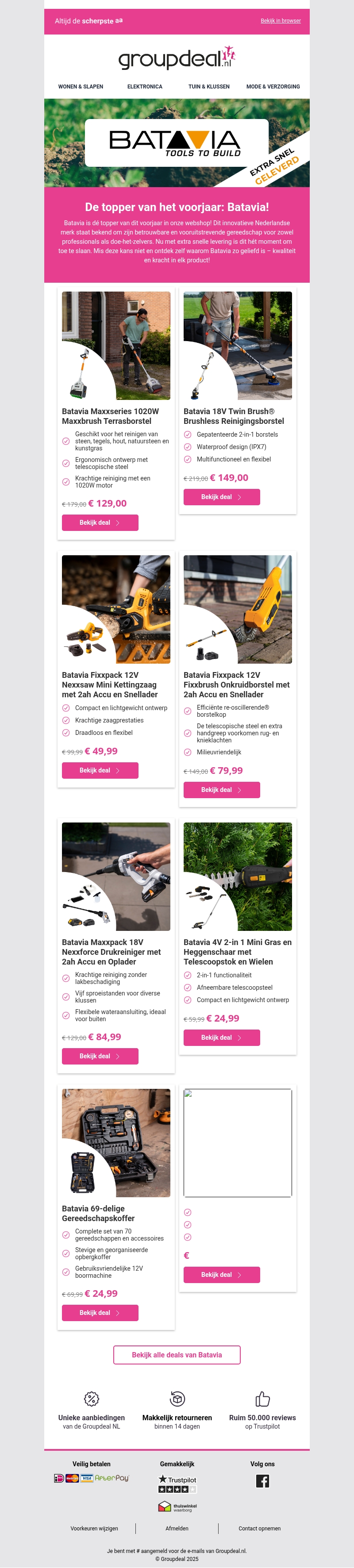Tap Bekijk deal for Nexxsaw Mini Kettingzaag
This screenshot has height=1568, width=354.
[100, 770]
